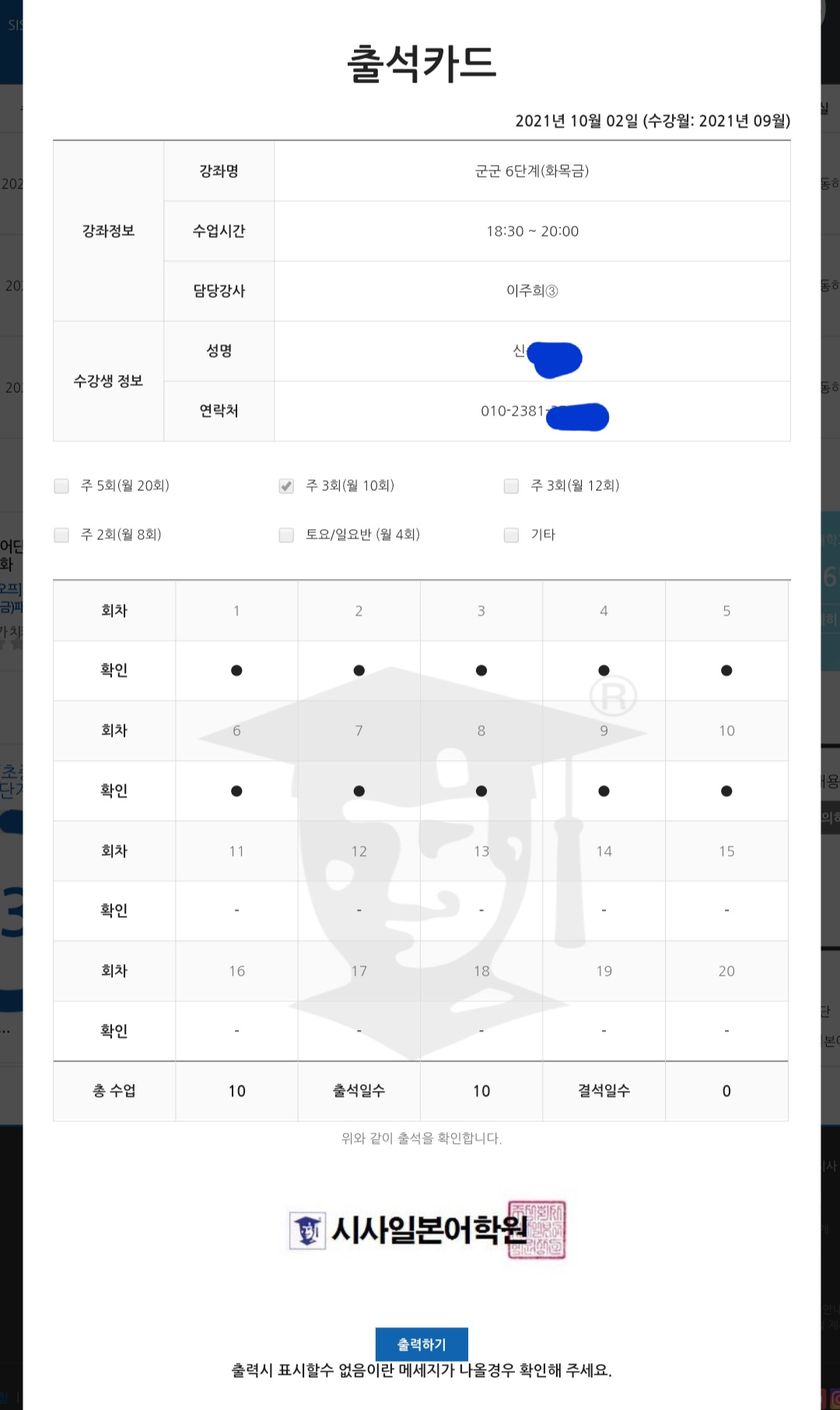Image resolution: width=840 pixels, height=1410 pixels.
Task: Enable the 주 5회(월 20회) checkbox
Action: [61, 486]
